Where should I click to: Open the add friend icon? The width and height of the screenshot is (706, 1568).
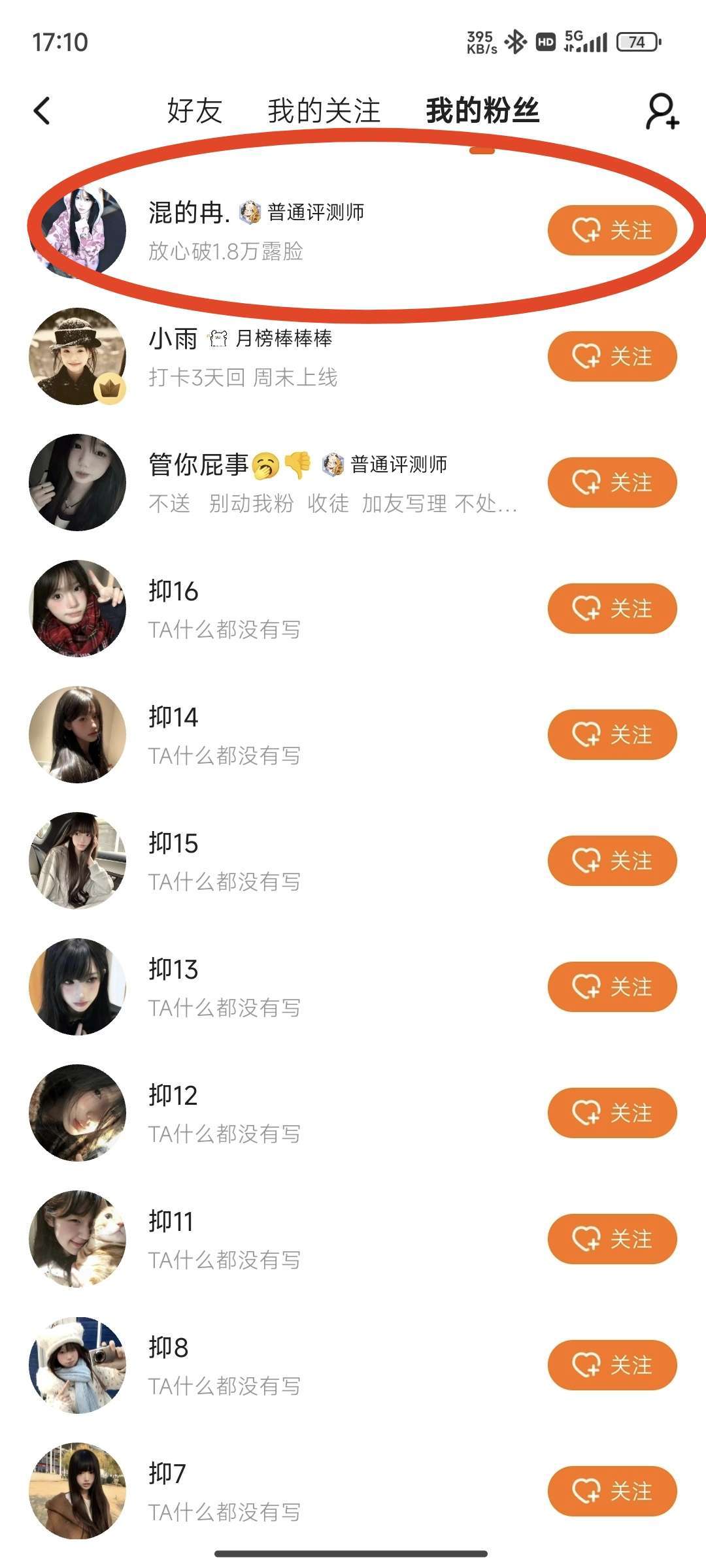click(x=662, y=111)
